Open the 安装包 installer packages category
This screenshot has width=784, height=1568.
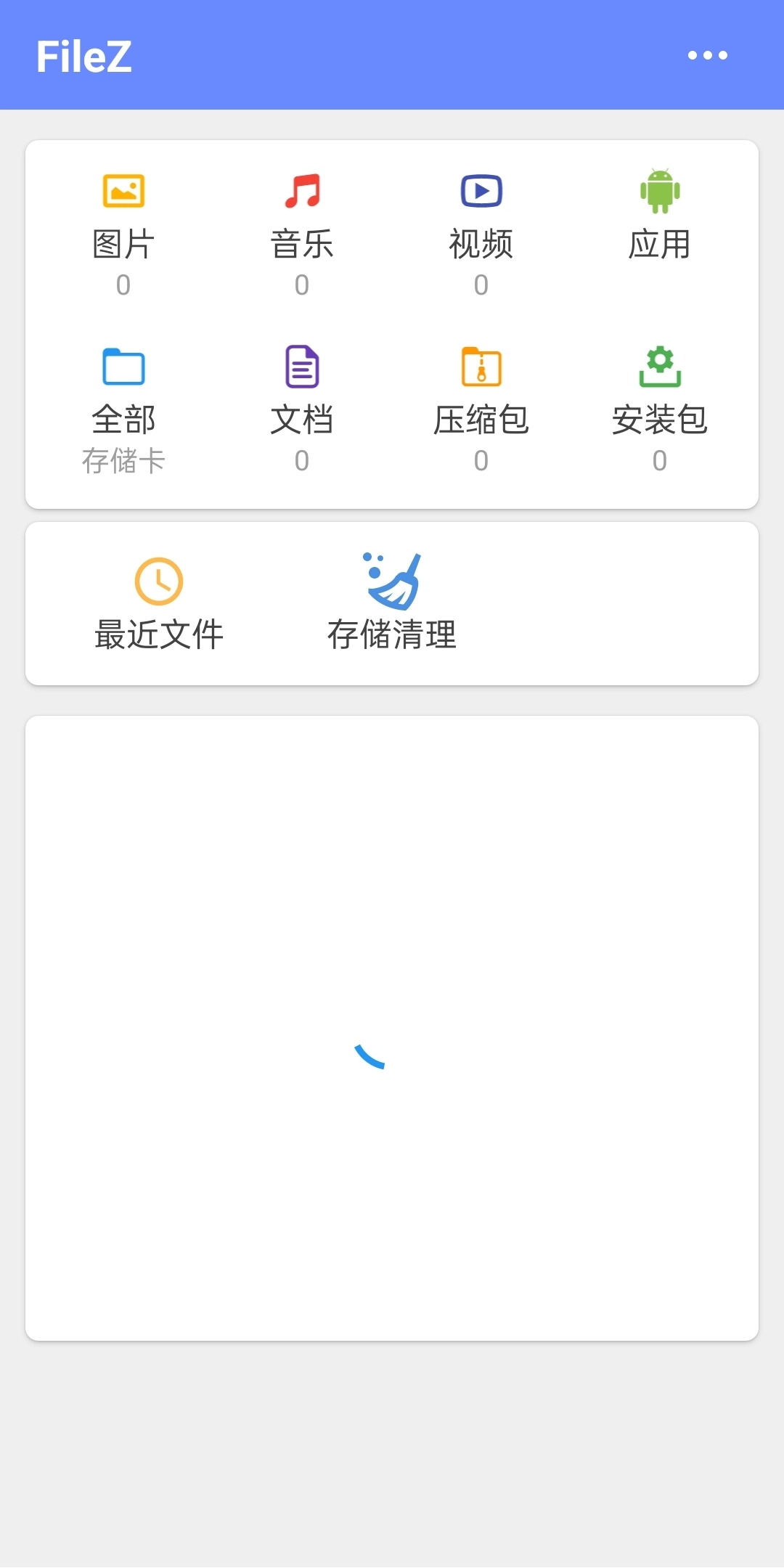659,396
